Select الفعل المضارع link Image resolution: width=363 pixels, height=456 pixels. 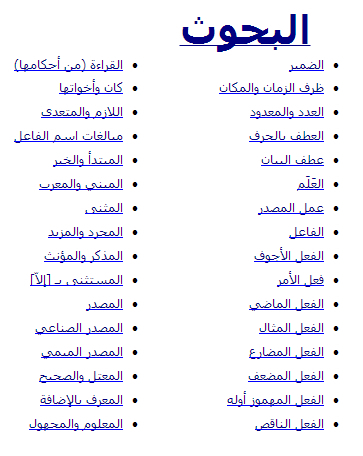[286, 352]
